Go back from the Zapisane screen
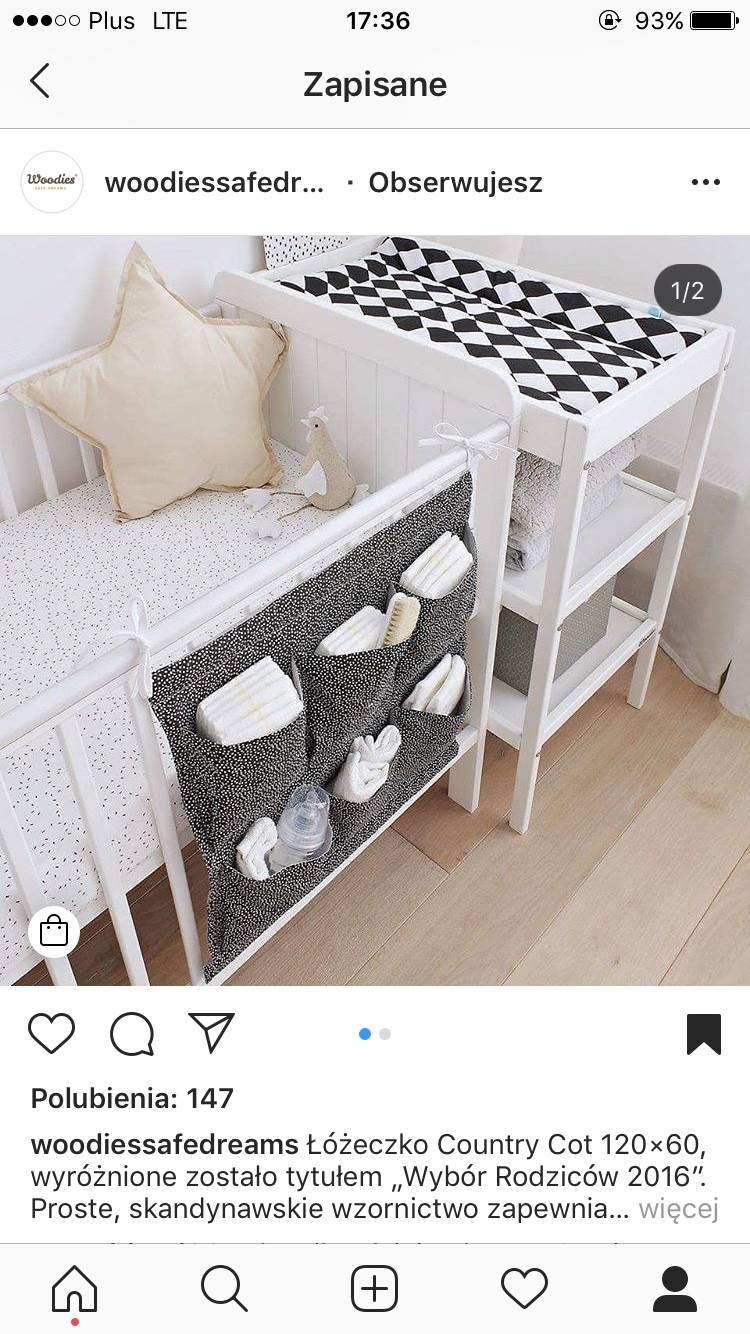The height and width of the screenshot is (1334, 750). (x=40, y=82)
